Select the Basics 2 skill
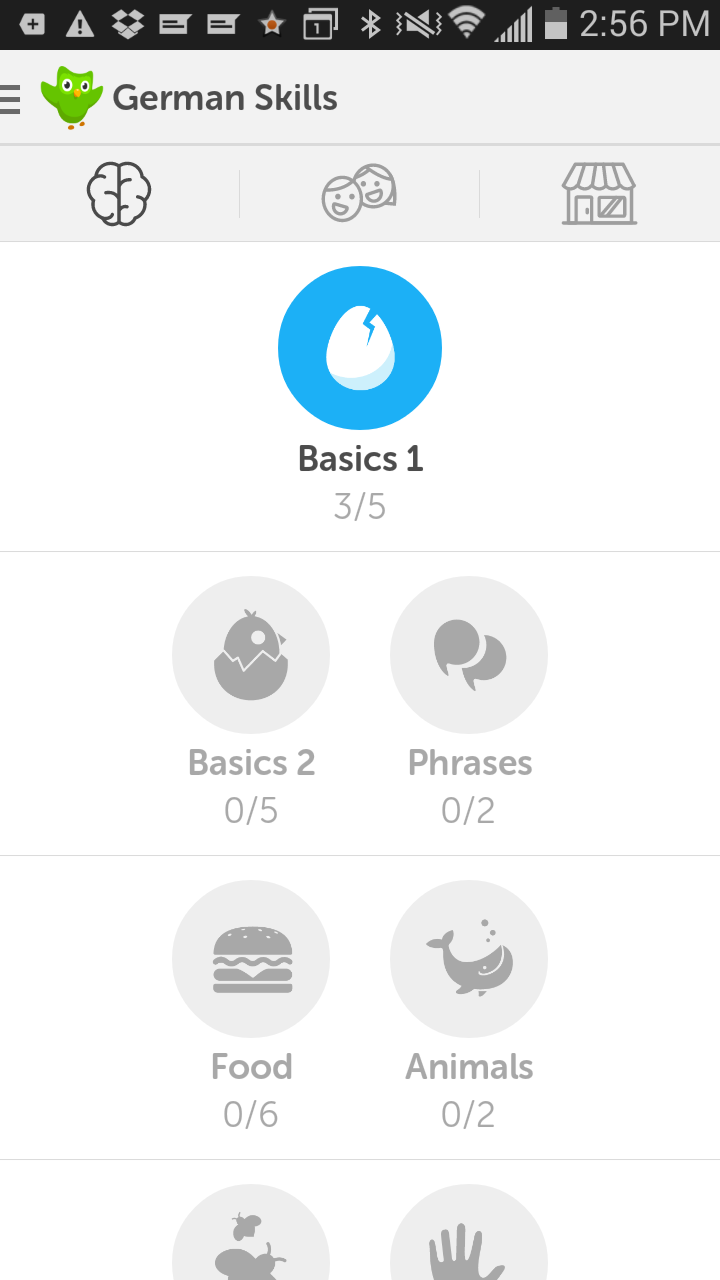Image resolution: width=720 pixels, height=1280 pixels. [251, 655]
